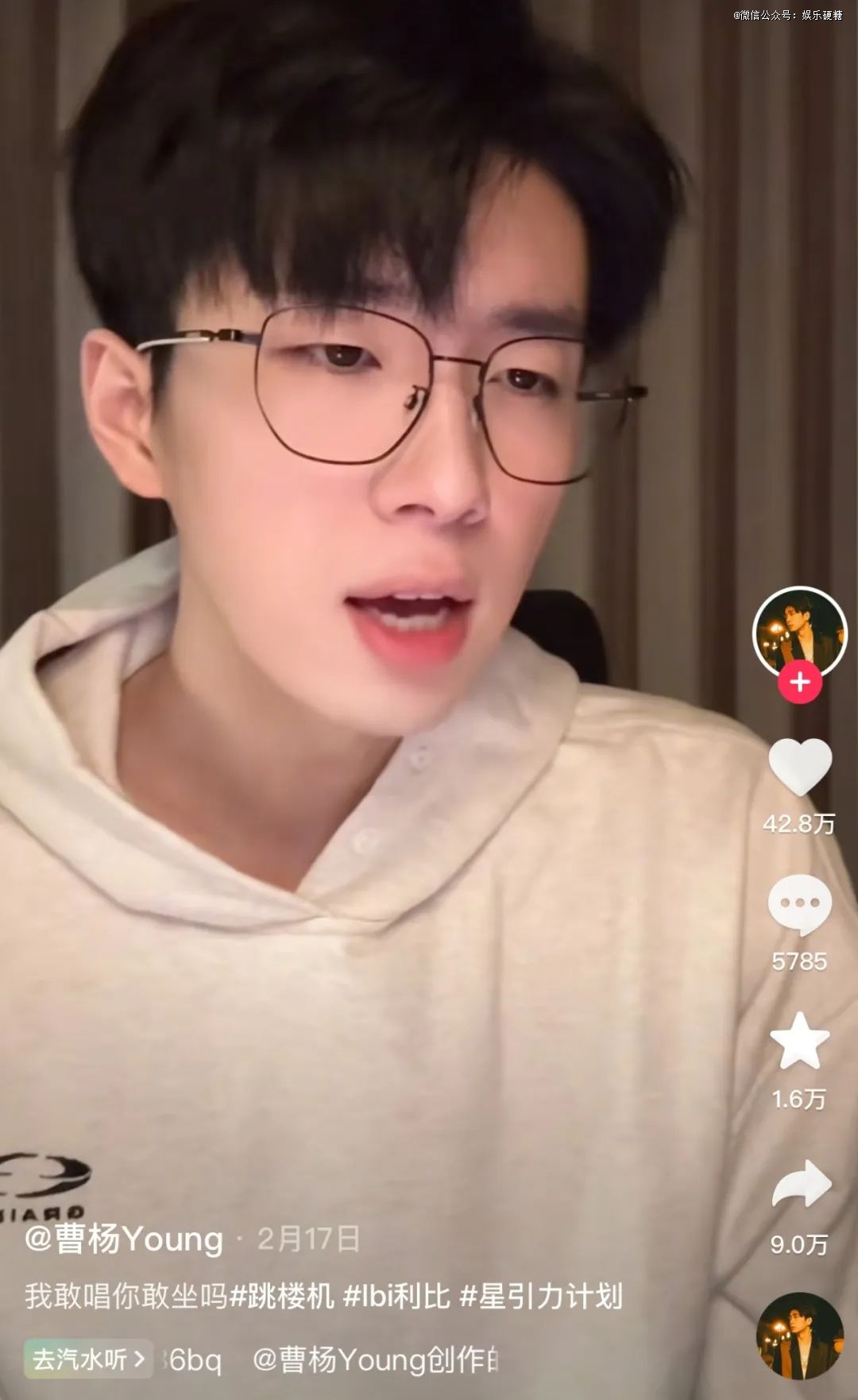
Task: Open the scrolling sound title by @曹杨Young
Action: [375, 1359]
